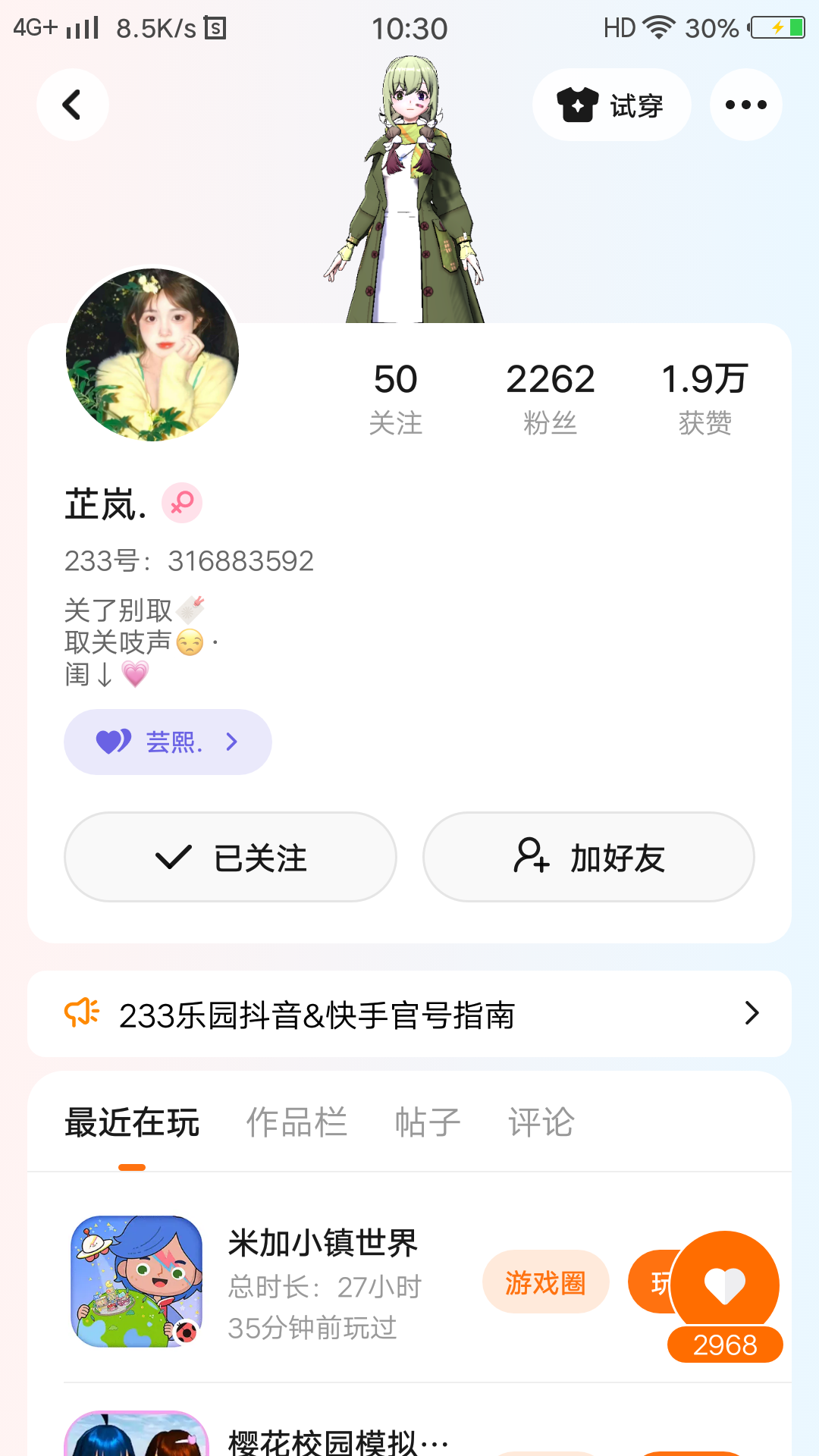Open linked partner chip 芸熙.
Image resolution: width=819 pixels, height=1456 pixels.
pos(168,742)
